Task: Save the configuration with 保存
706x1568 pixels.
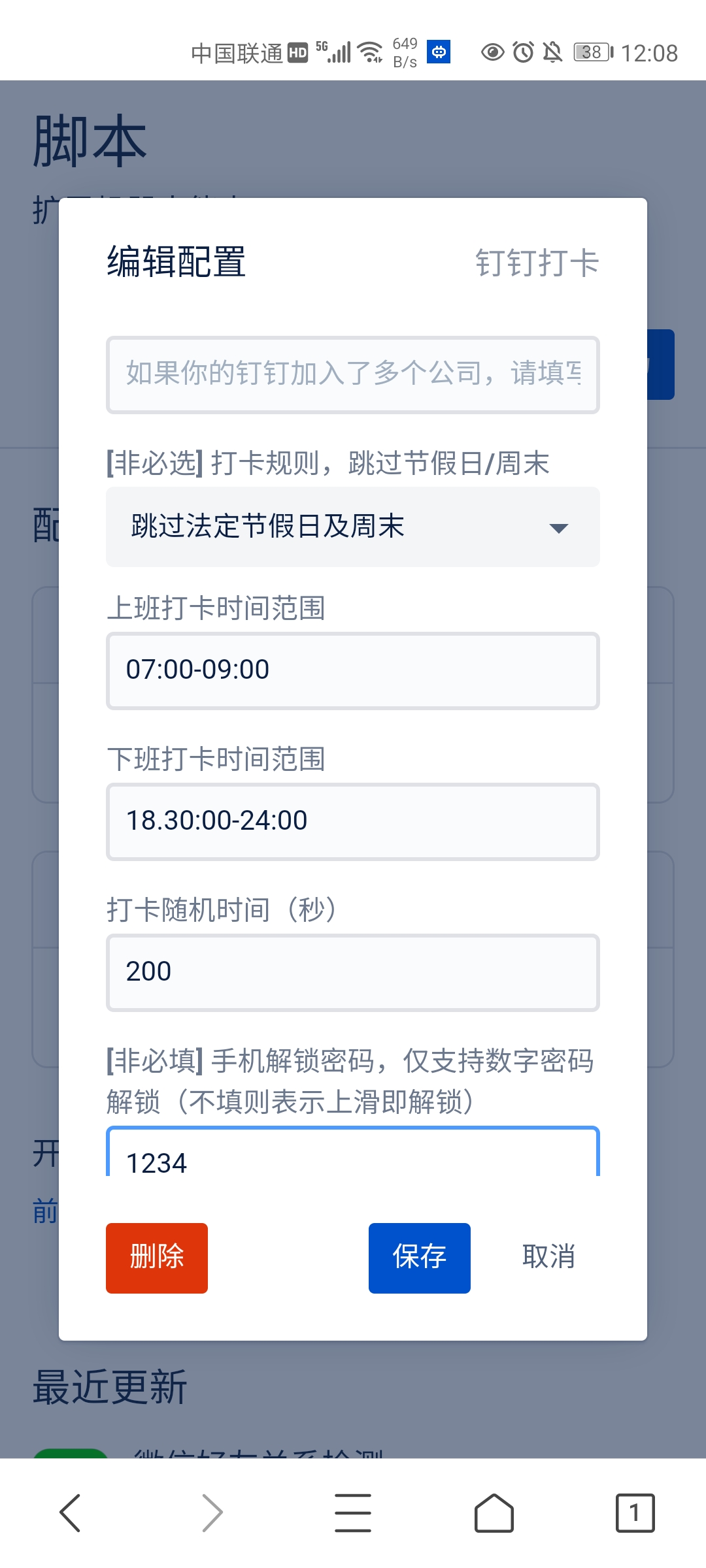Action: pyautogui.click(x=420, y=1258)
